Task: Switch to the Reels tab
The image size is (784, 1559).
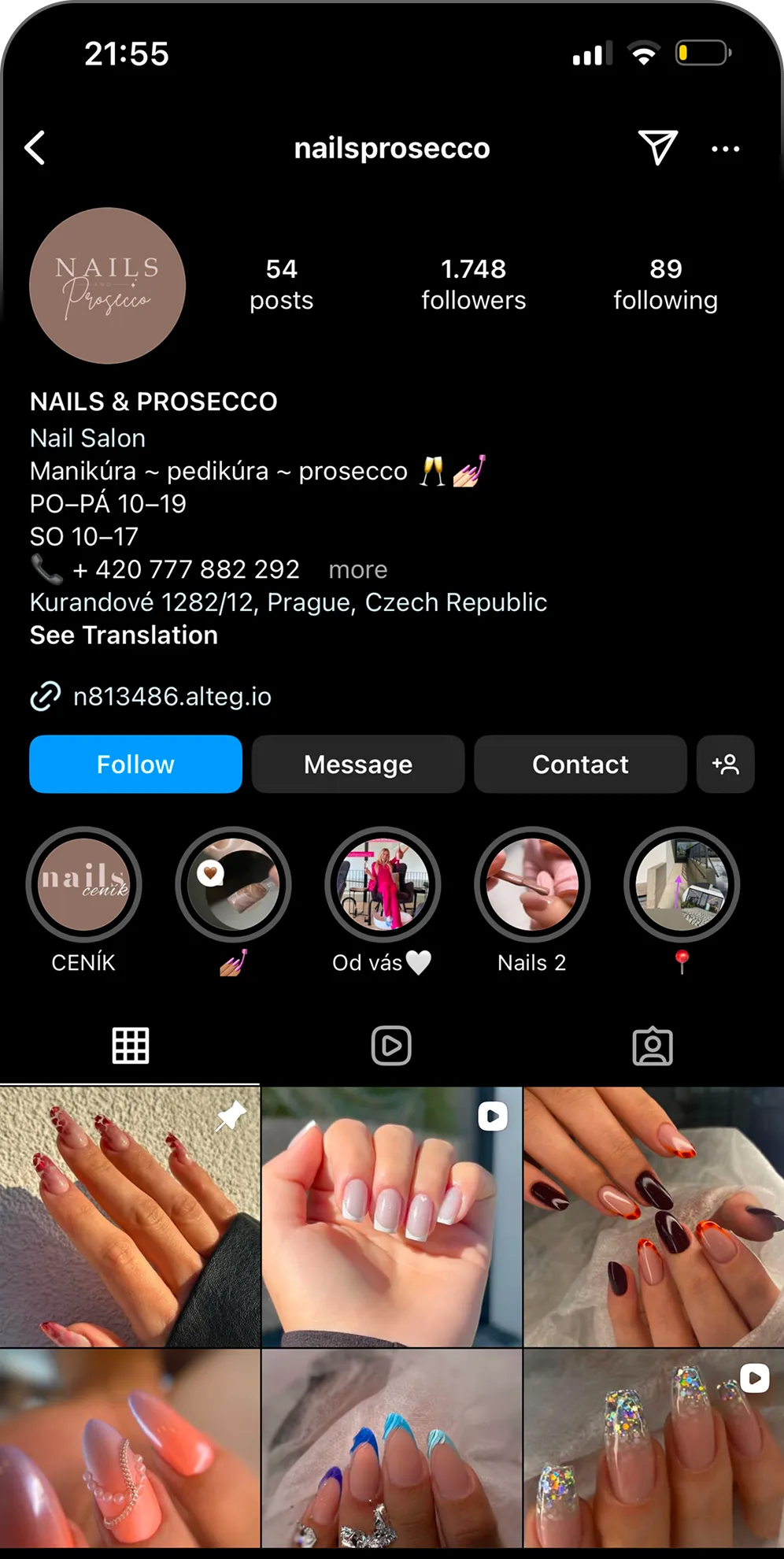Action: click(x=391, y=1046)
